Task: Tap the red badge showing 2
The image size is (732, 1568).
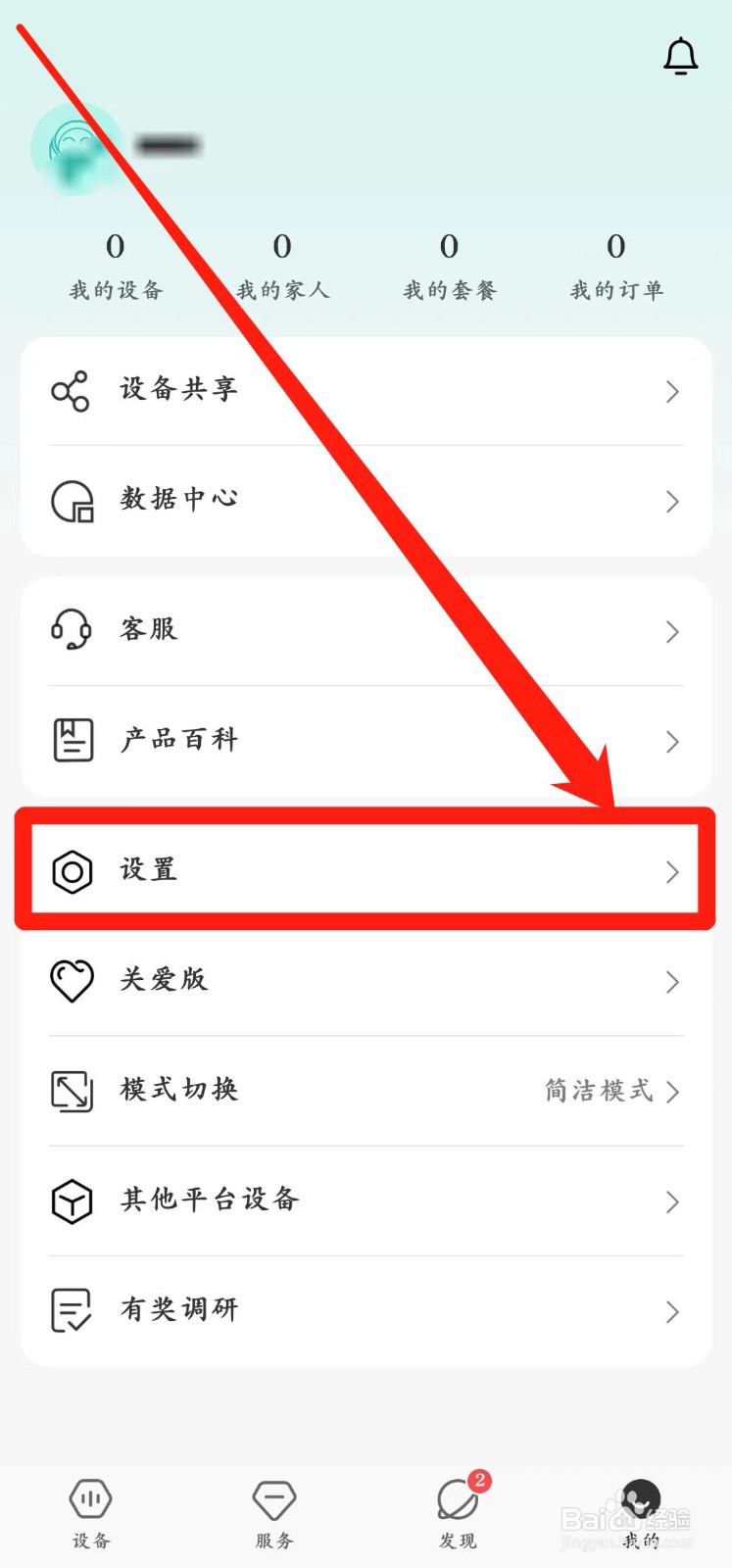Action: (479, 1481)
